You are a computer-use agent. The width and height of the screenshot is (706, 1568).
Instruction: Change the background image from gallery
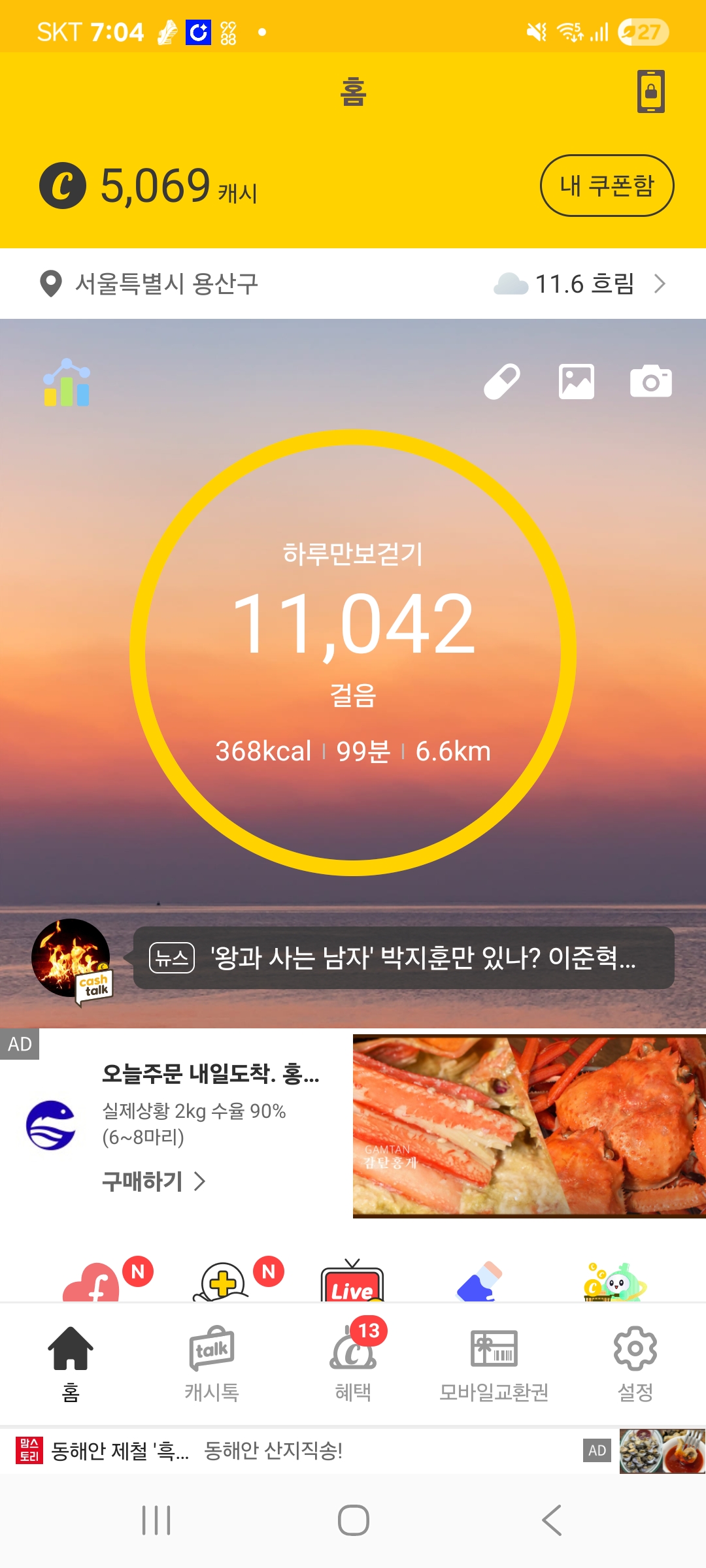(x=577, y=382)
